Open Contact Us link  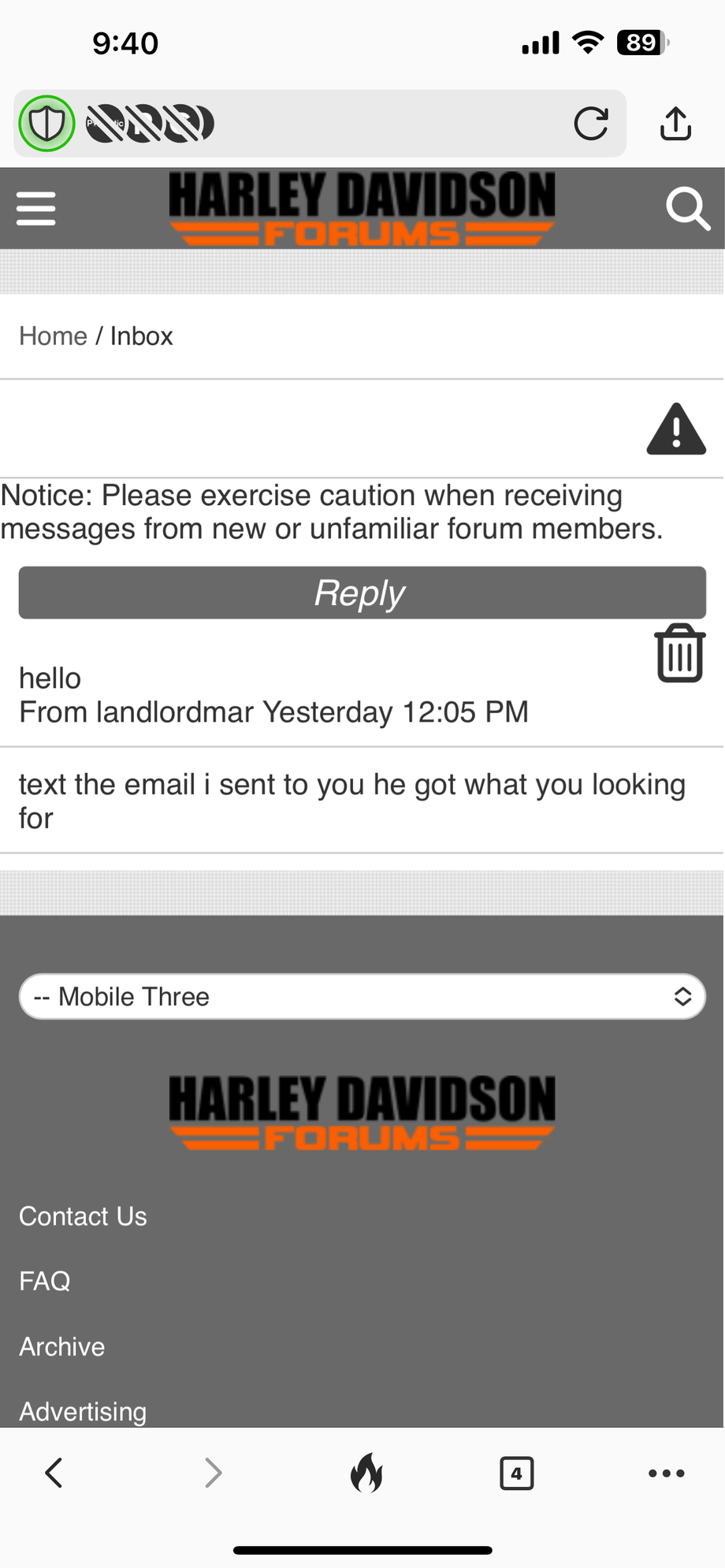83,1217
